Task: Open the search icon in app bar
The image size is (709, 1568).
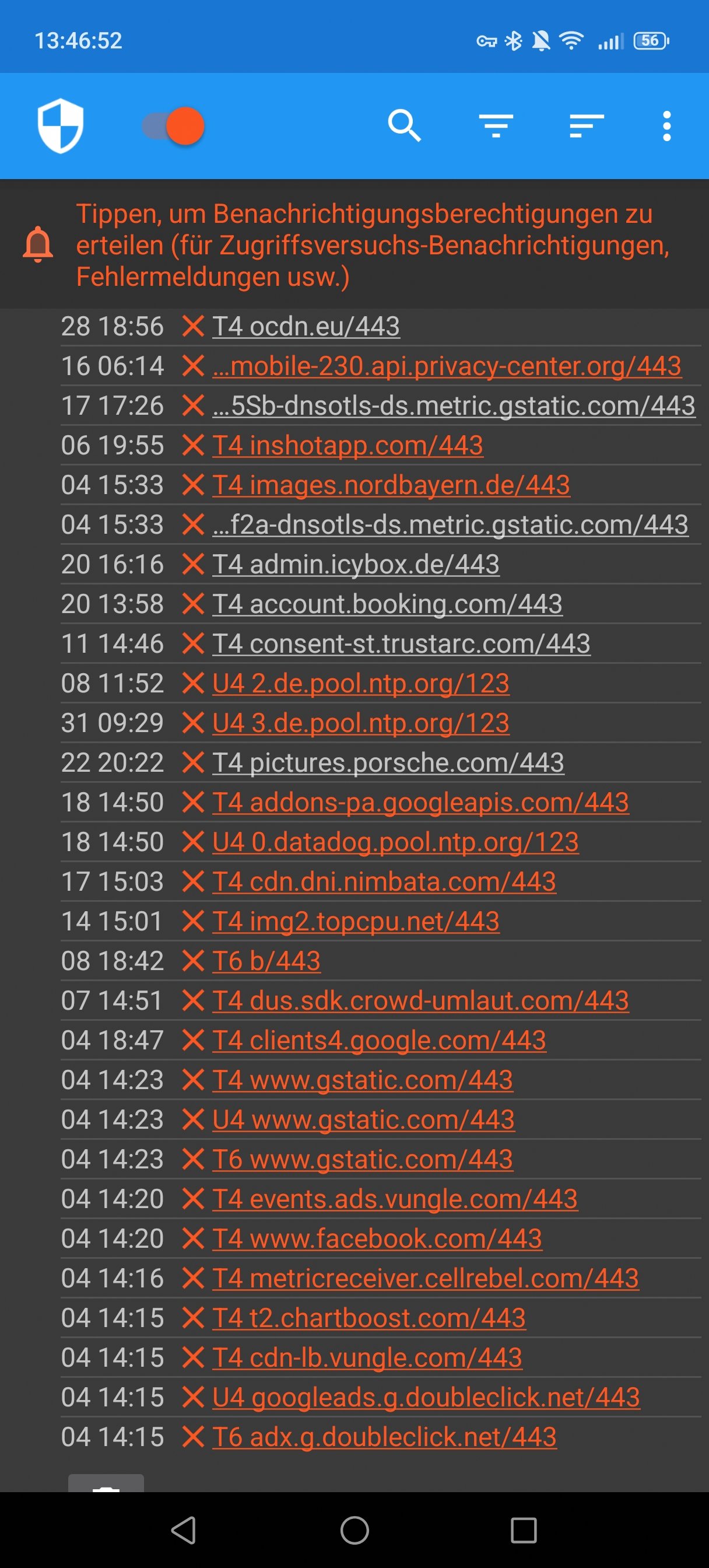Action: point(405,126)
